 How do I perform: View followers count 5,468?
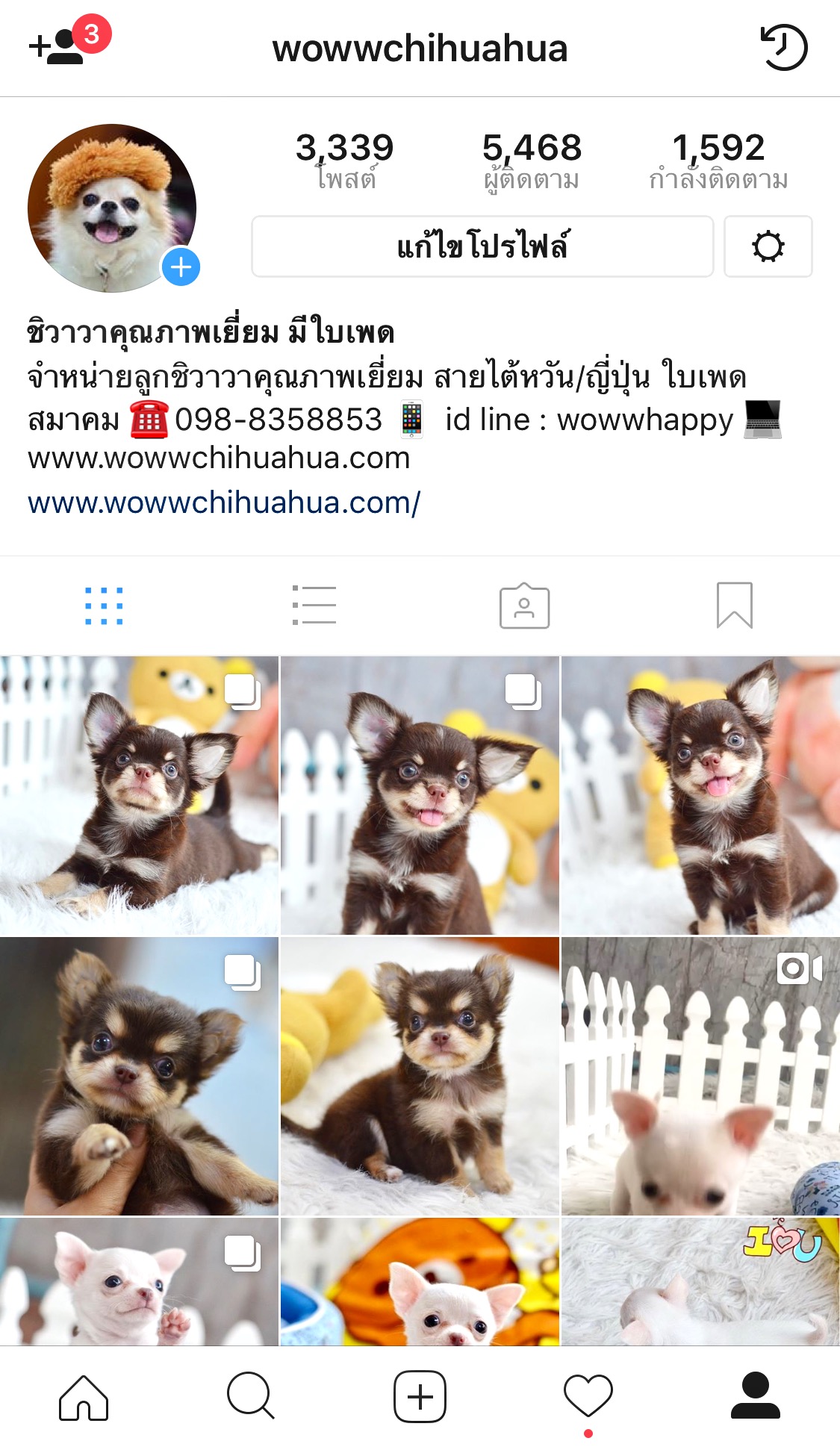click(532, 160)
